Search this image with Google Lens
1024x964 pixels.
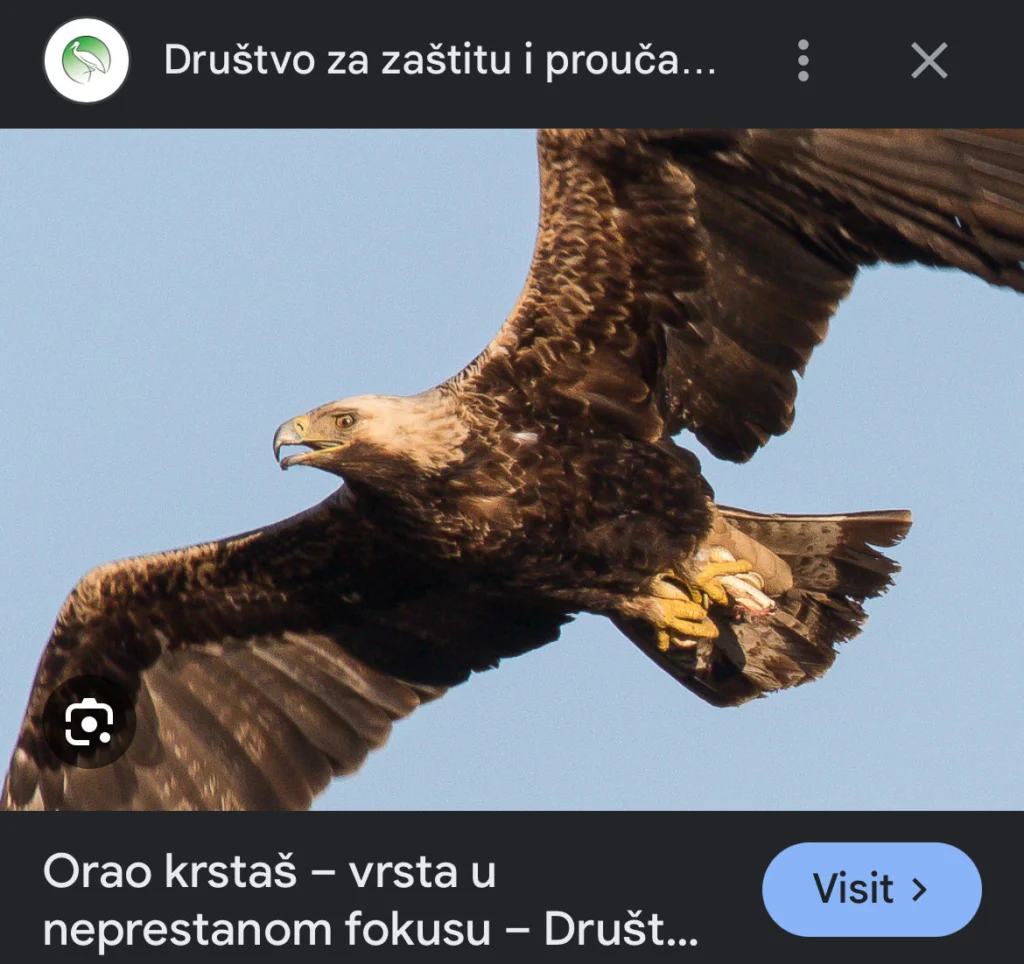coord(89,722)
